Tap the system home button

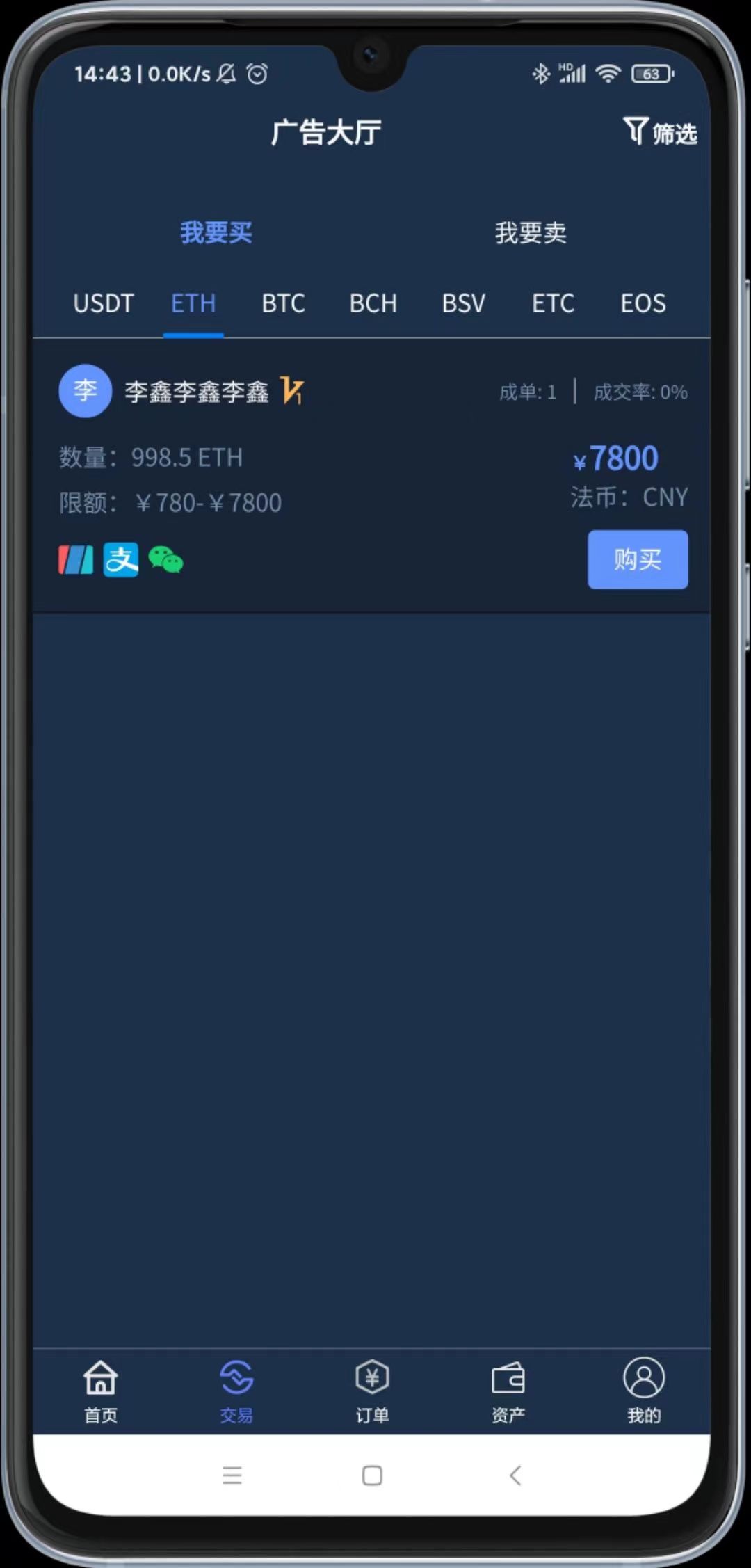pyautogui.click(x=372, y=1475)
